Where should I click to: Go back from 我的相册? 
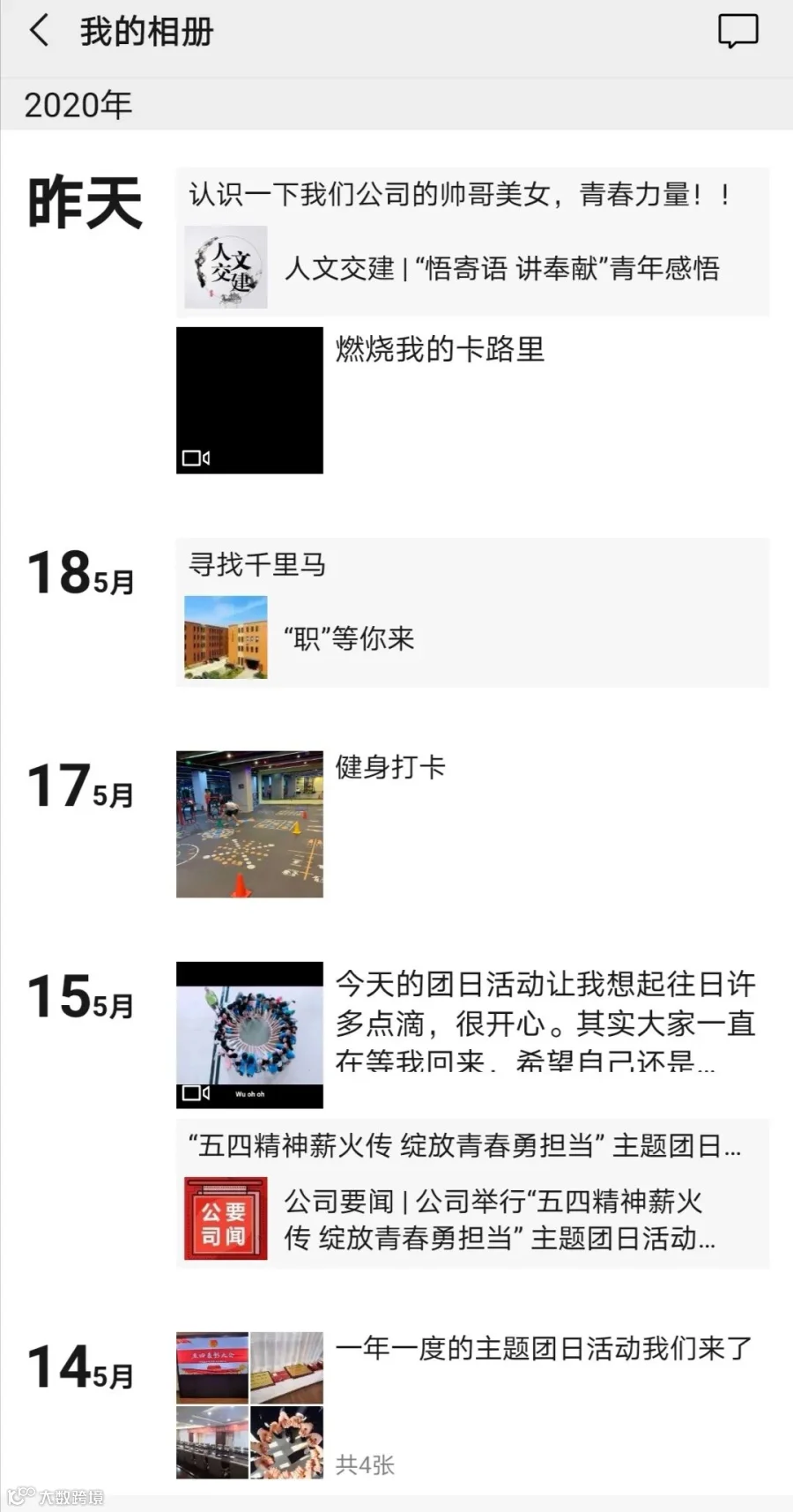40,31
